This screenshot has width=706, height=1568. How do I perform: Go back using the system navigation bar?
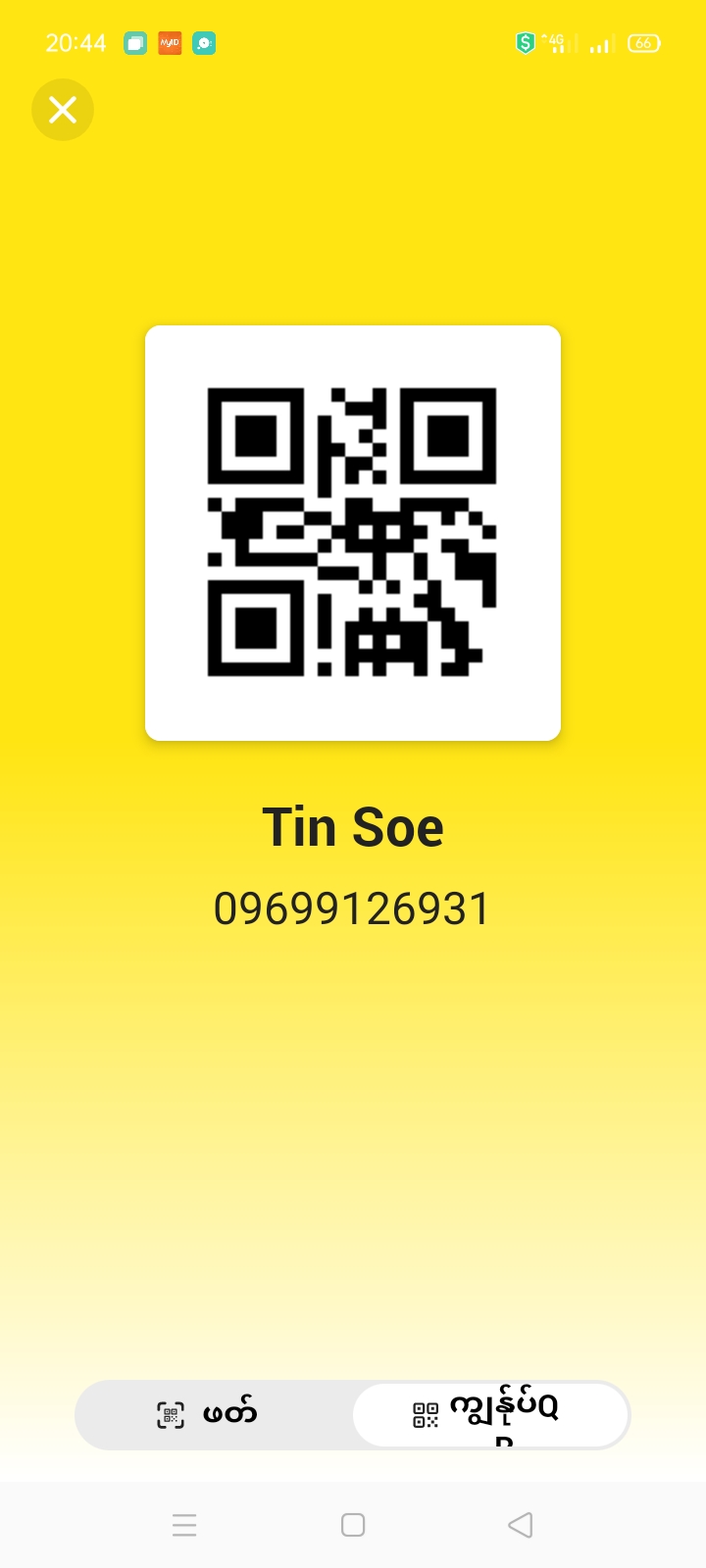pyautogui.click(x=520, y=1525)
